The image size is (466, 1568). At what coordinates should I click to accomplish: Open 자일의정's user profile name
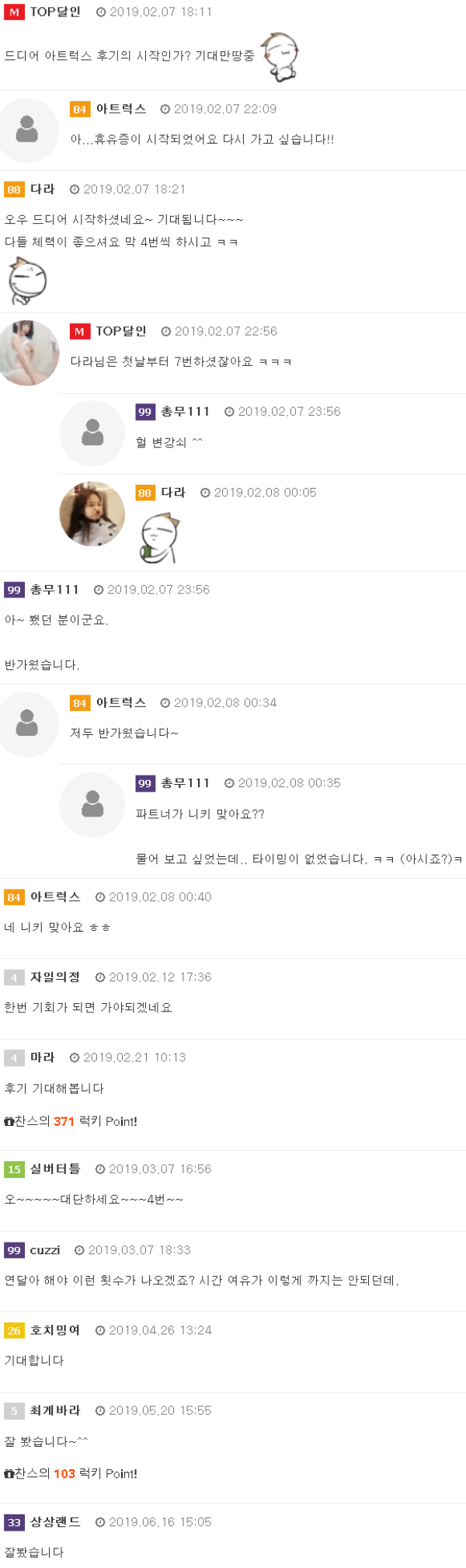(x=54, y=977)
